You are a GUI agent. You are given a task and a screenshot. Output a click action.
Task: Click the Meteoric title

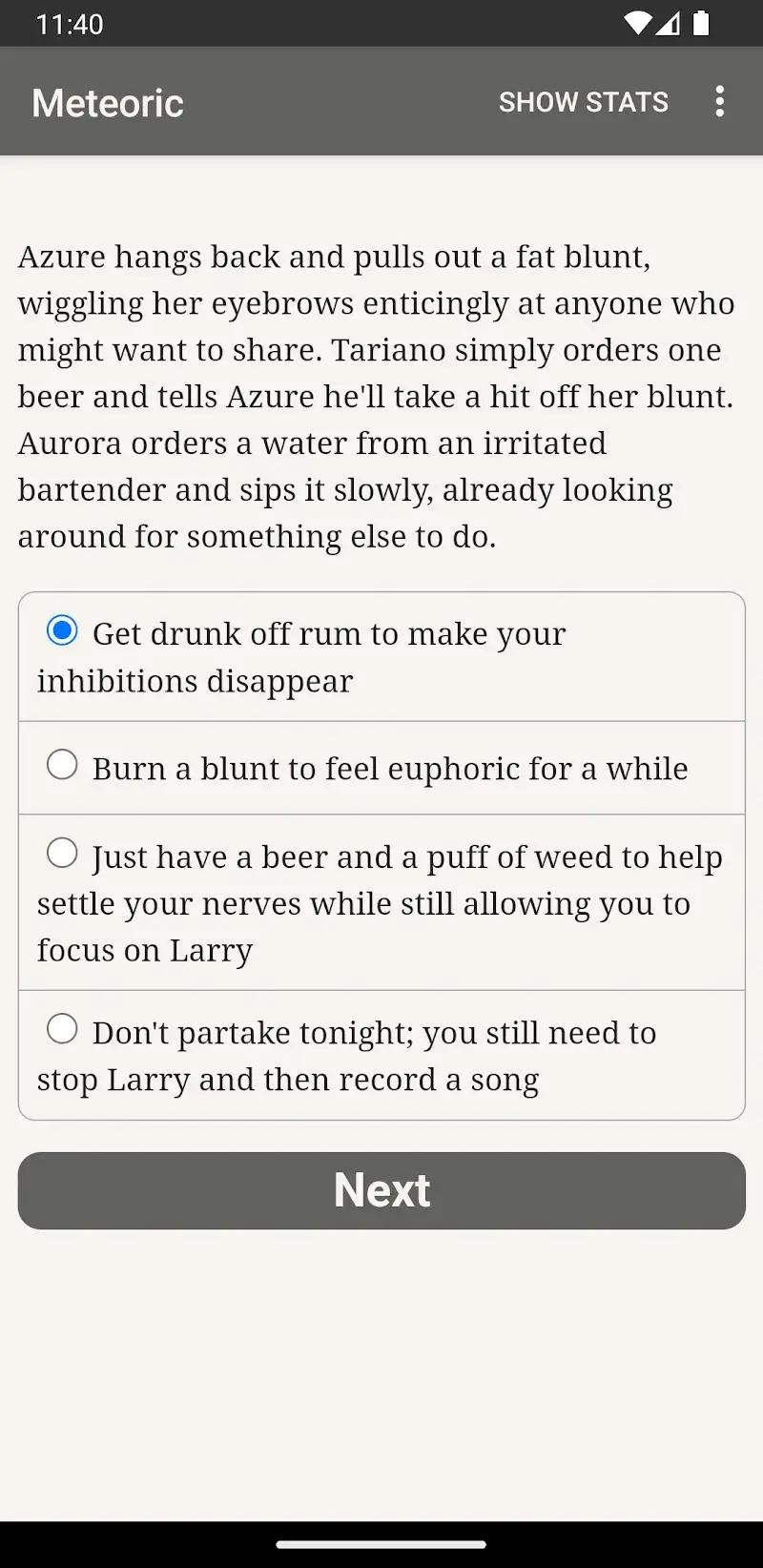pyautogui.click(x=107, y=101)
